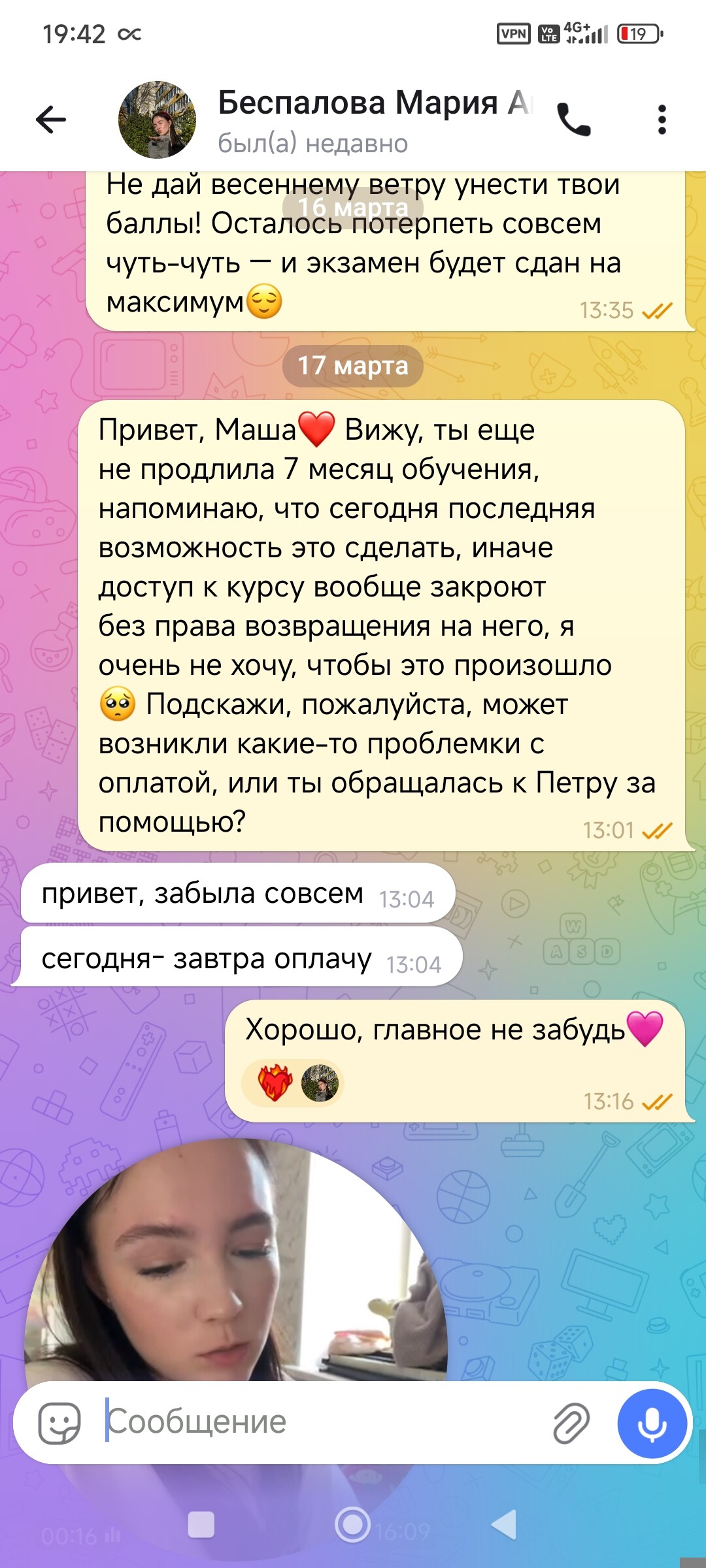
Task: Go back to the chat list
Action: [51, 120]
